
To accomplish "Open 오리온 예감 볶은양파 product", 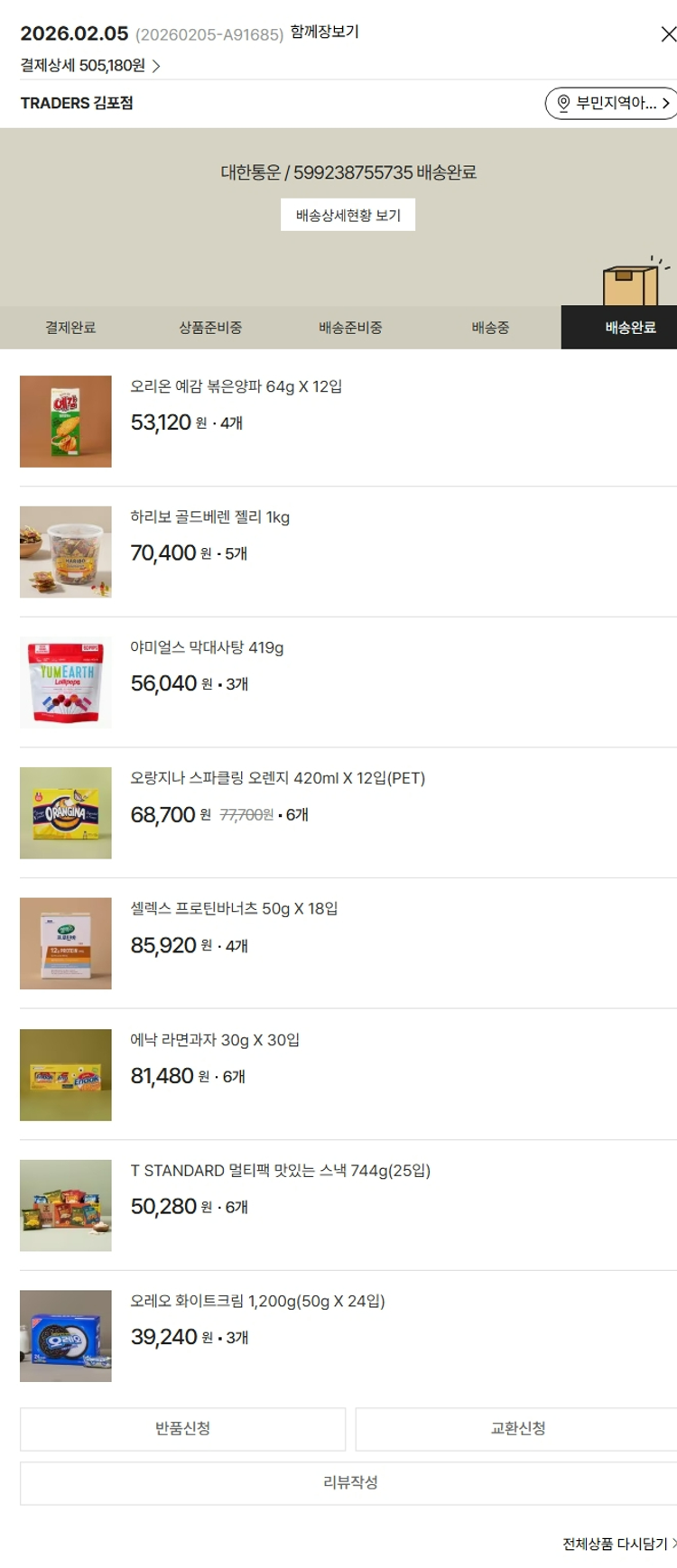I will coord(236,386).
